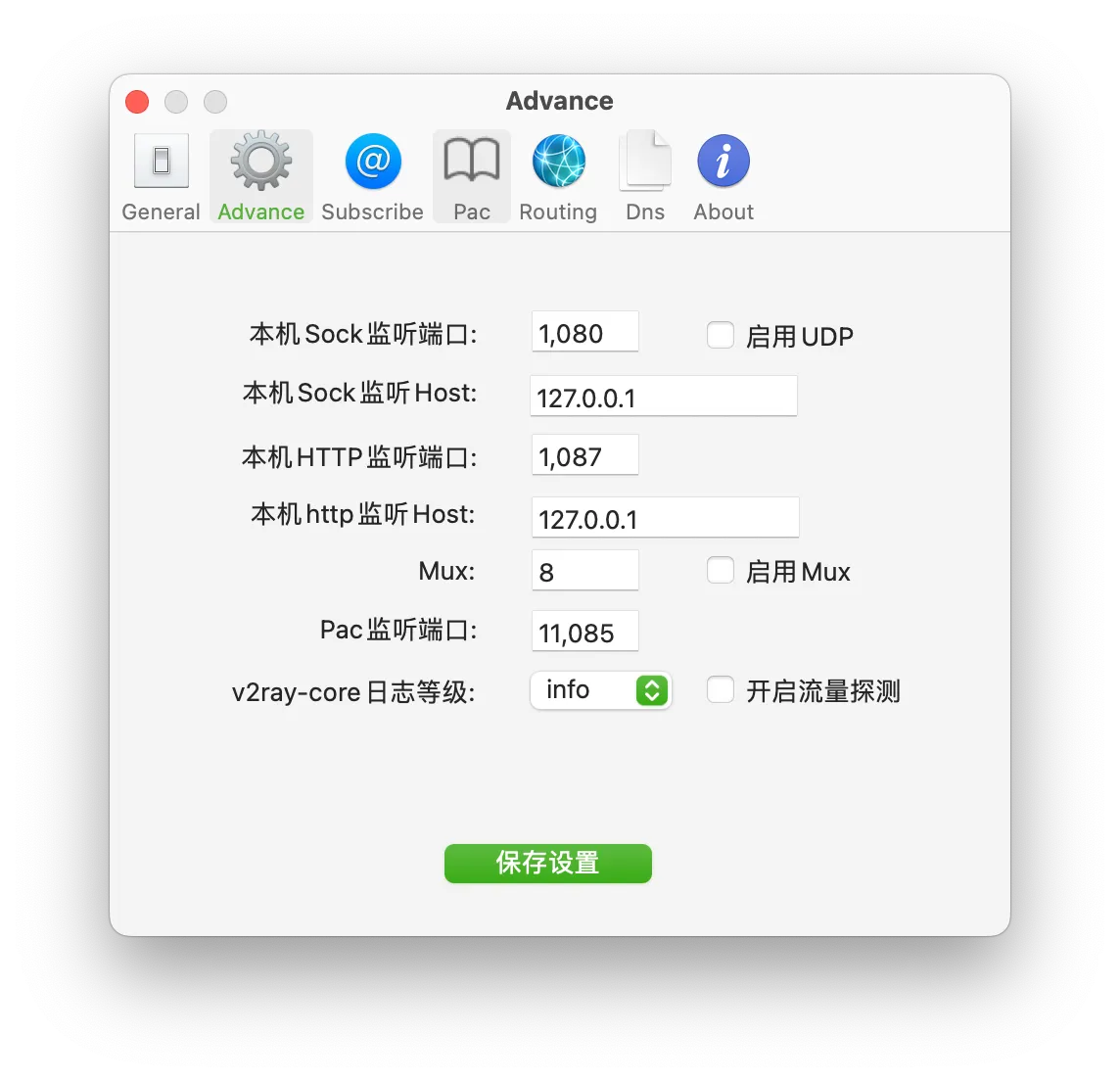Click the 保存设置 save button
Viewport: 1120px width, 1081px height.
[x=547, y=863]
